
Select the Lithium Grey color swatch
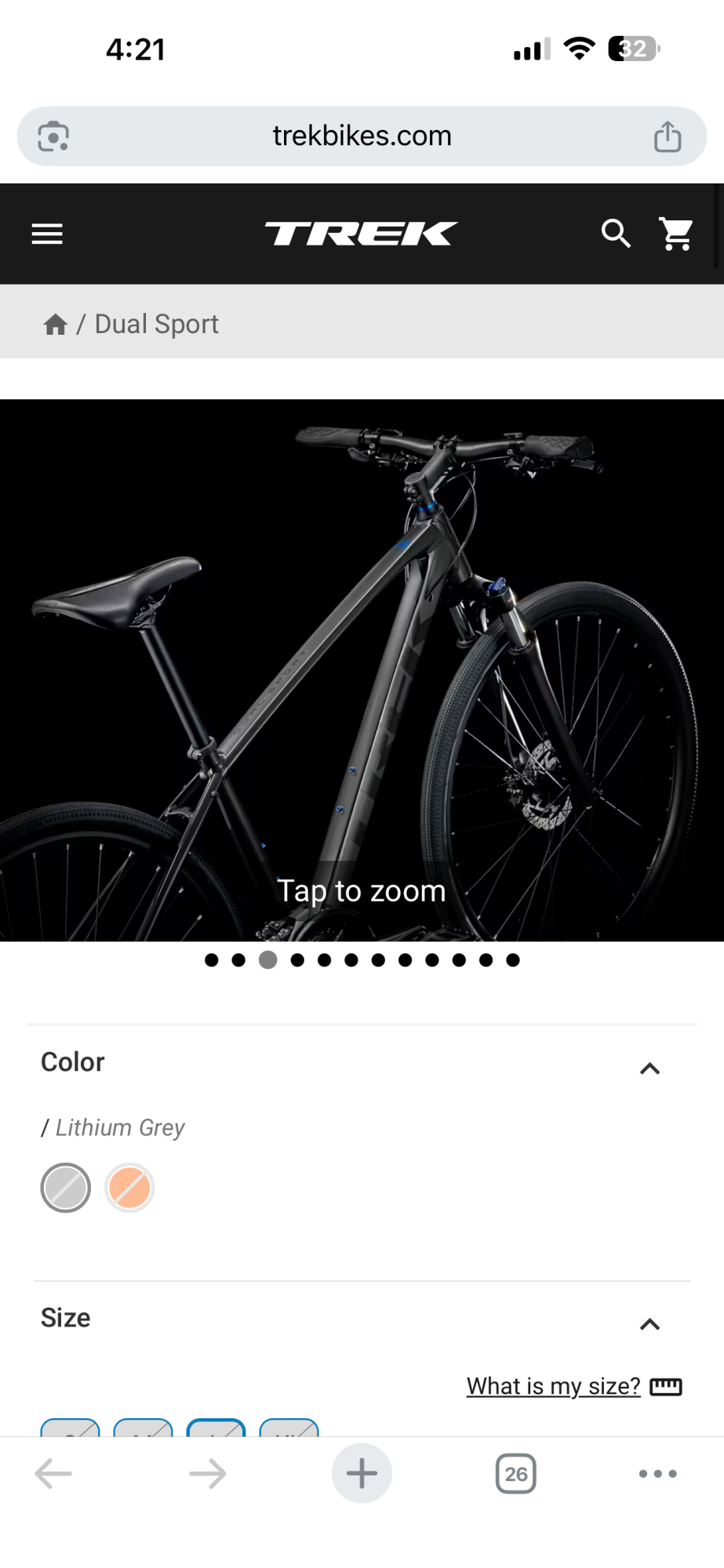(66, 1188)
